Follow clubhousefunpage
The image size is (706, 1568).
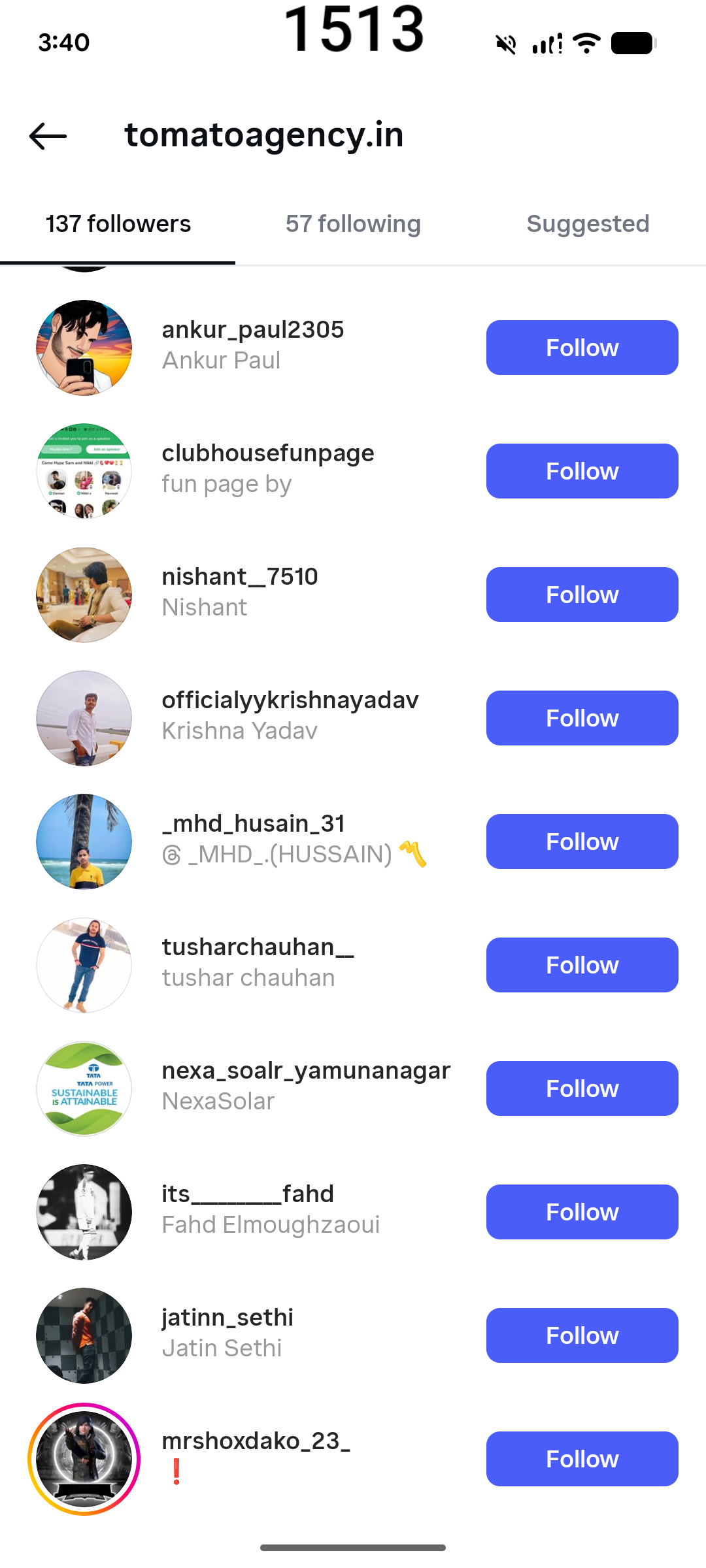point(582,471)
